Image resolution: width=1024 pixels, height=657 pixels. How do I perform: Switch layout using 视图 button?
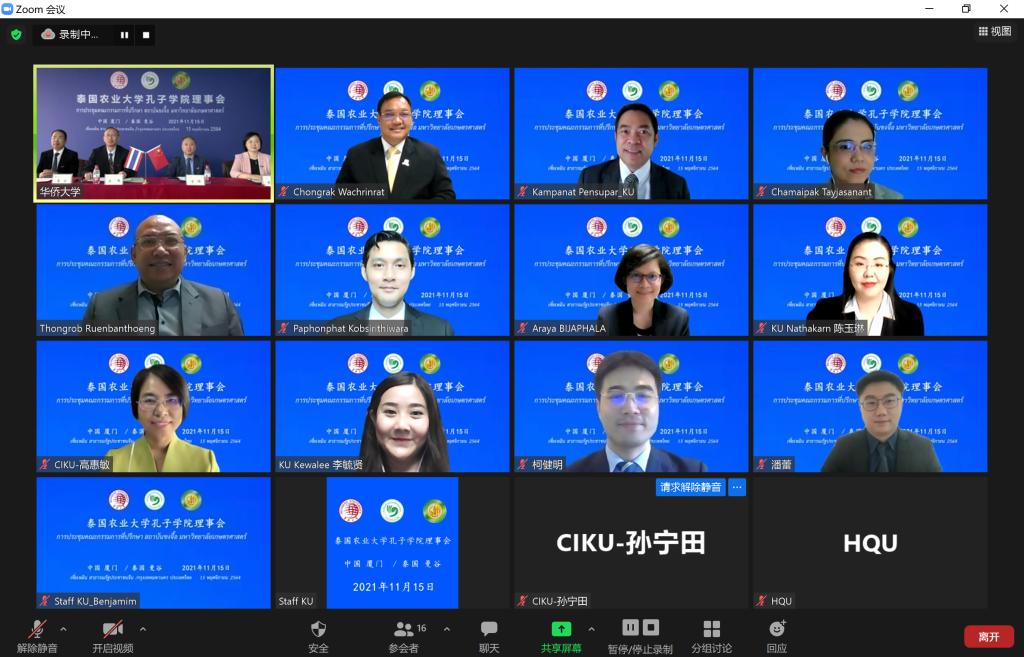994,32
